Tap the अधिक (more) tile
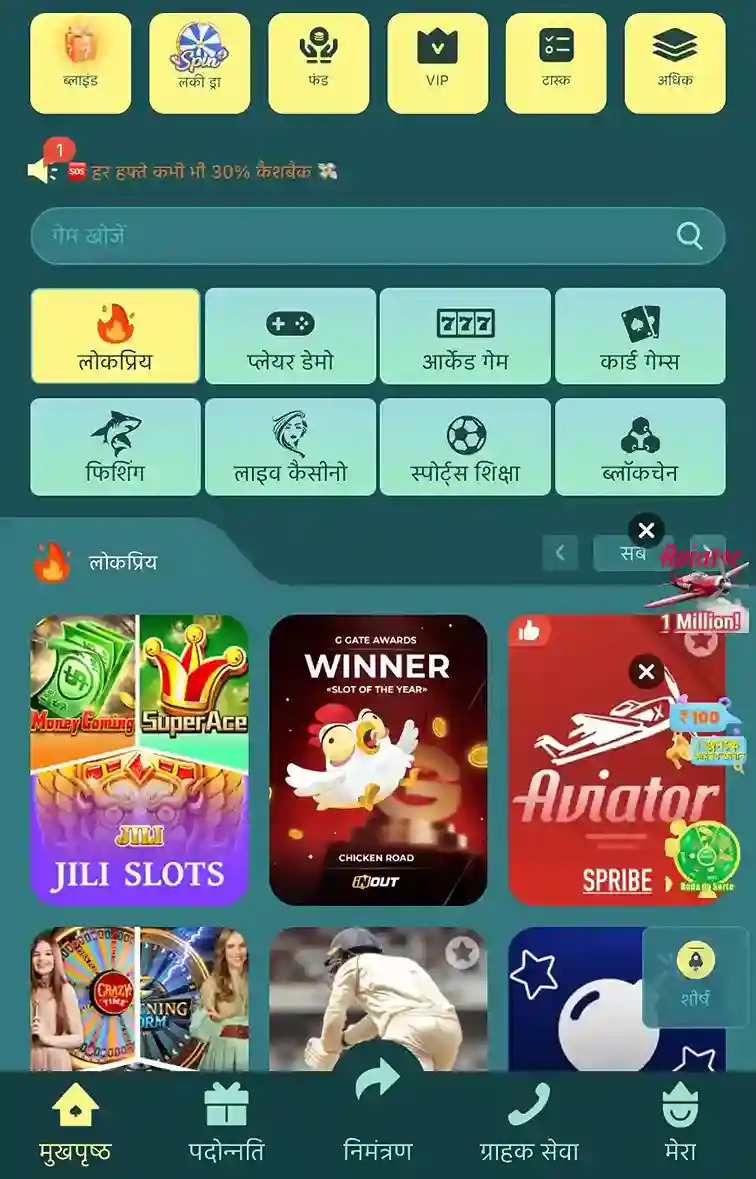The height and width of the screenshot is (1179, 756). pos(674,62)
